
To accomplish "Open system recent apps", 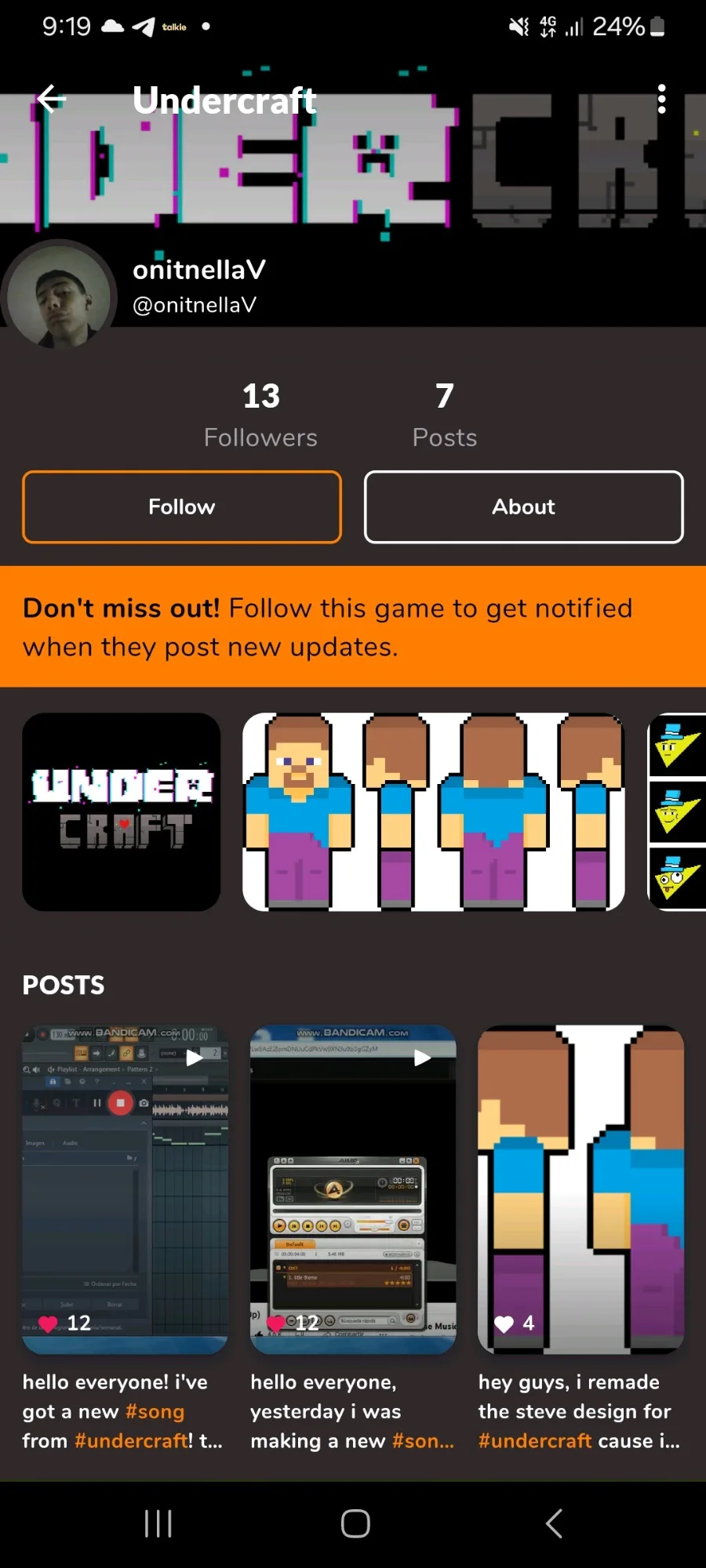I will (x=158, y=1523).
